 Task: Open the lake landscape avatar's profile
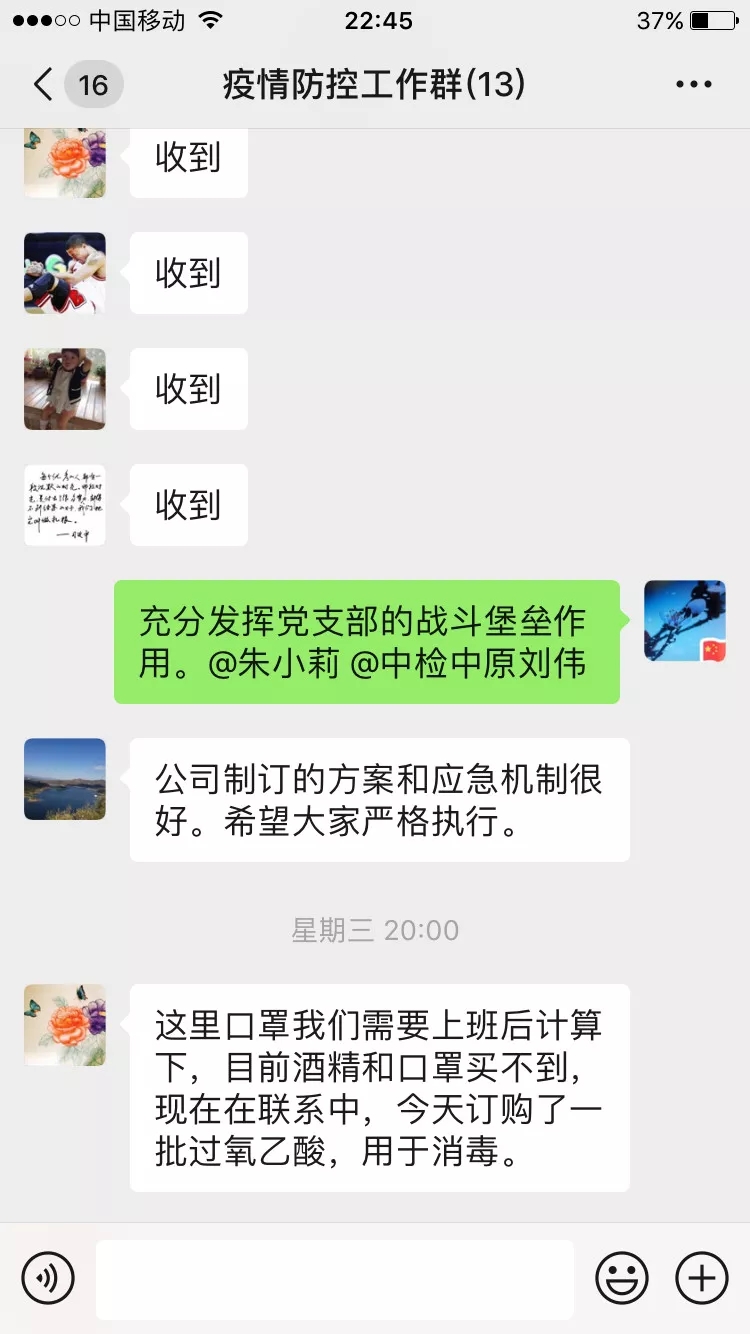(x=65, y=779)
